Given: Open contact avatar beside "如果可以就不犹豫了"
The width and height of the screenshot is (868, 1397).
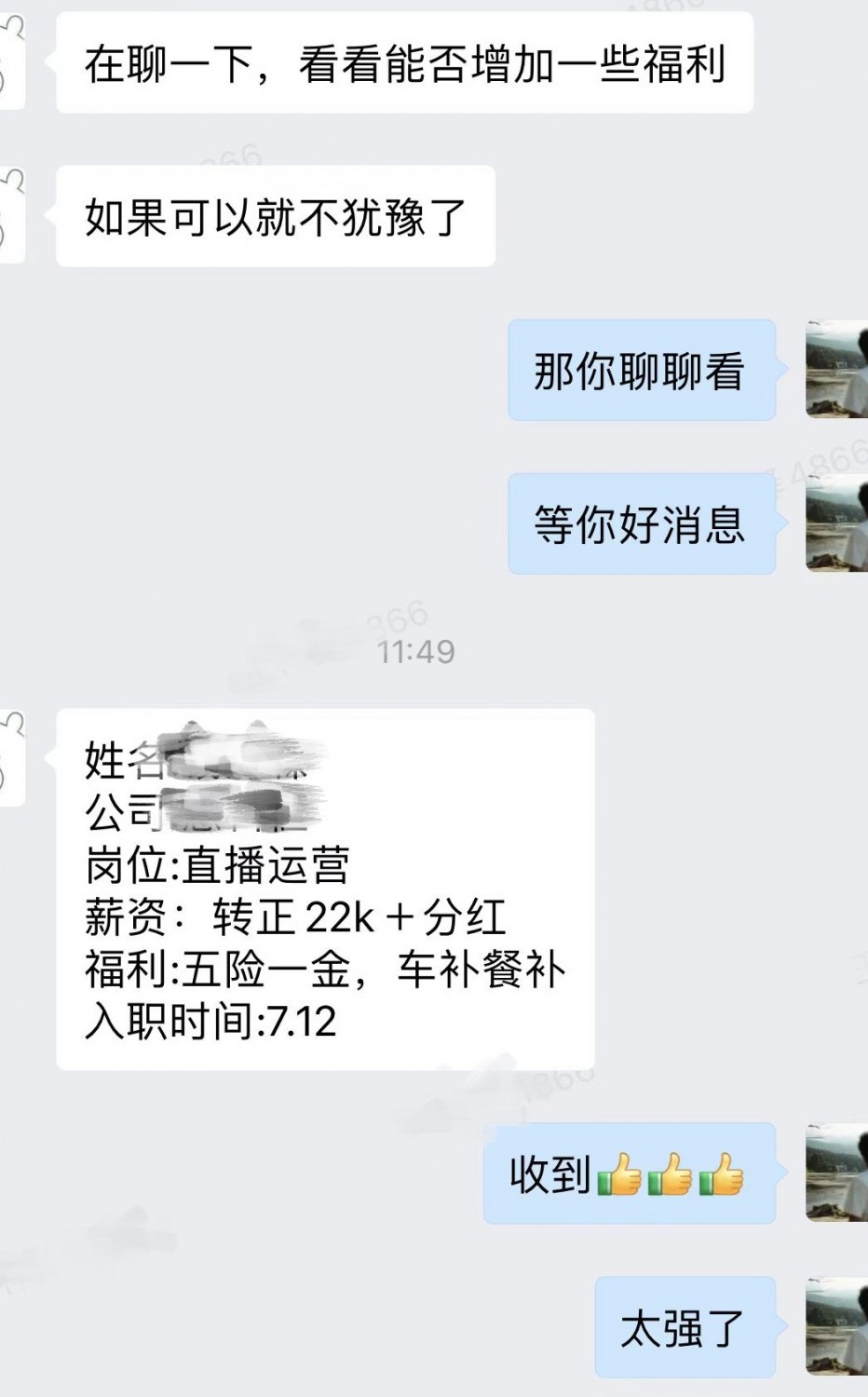Looking at the screenshot, I should [x=13, y=216].
